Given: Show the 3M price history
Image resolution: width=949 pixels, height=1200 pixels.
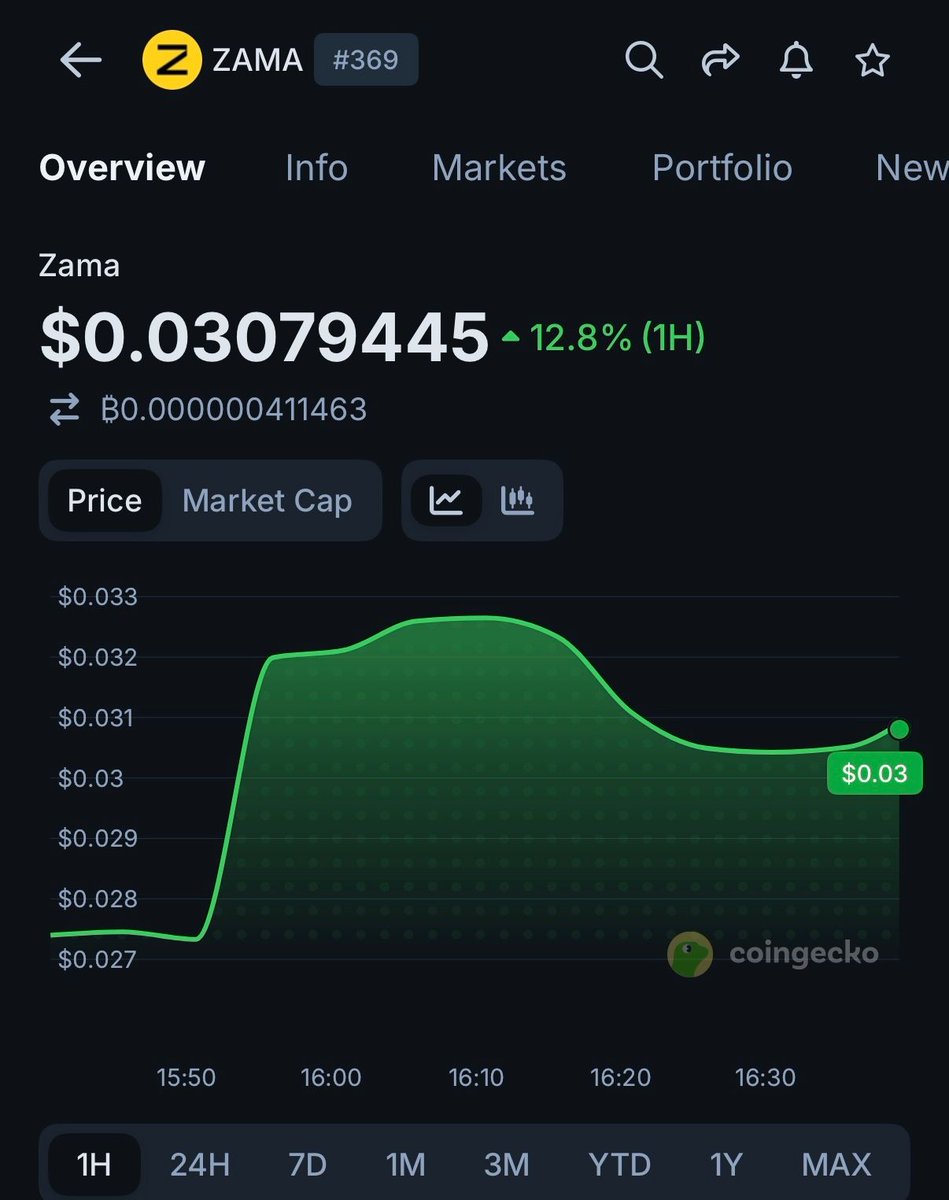Looking at the screenshot, I should tap(506, 1165).
